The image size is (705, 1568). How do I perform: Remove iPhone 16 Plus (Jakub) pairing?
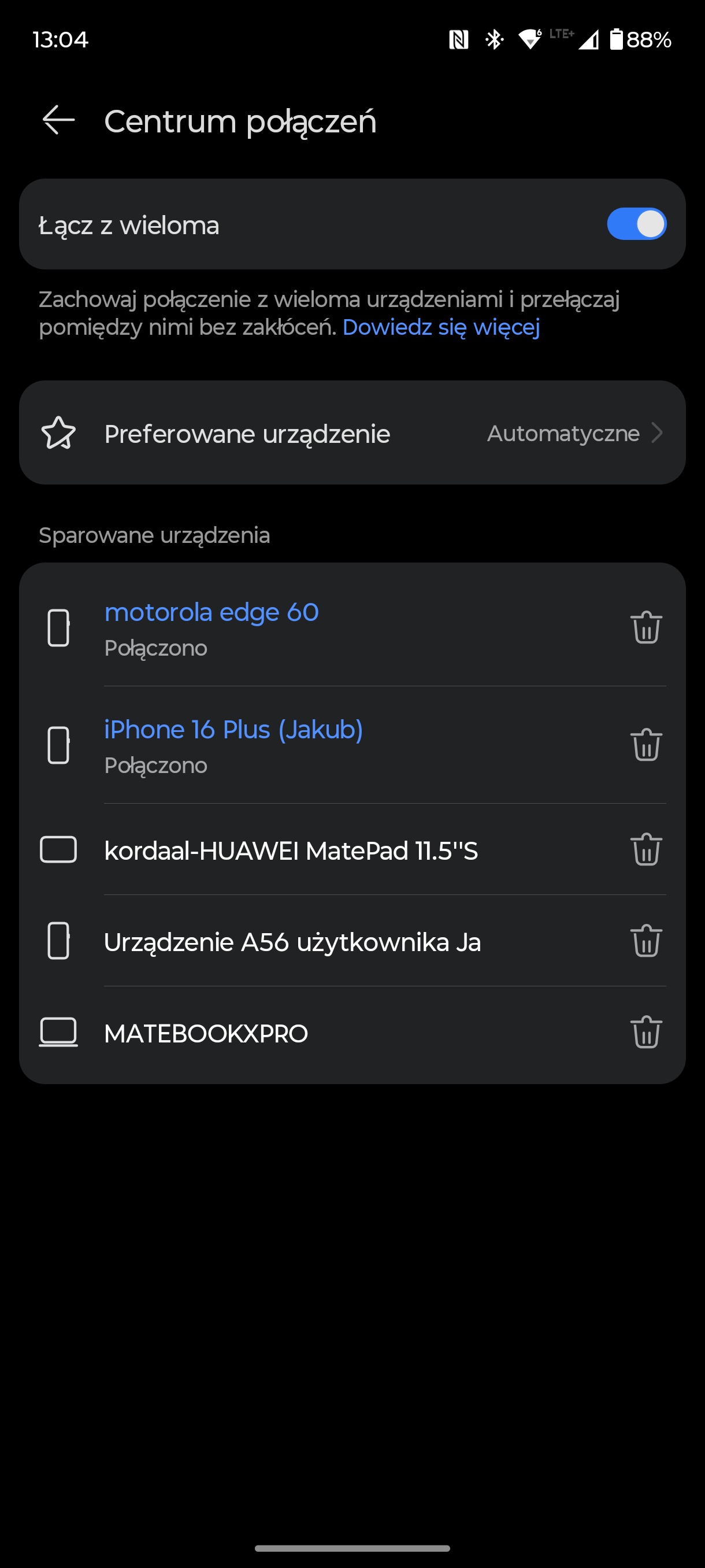[646, 745]
